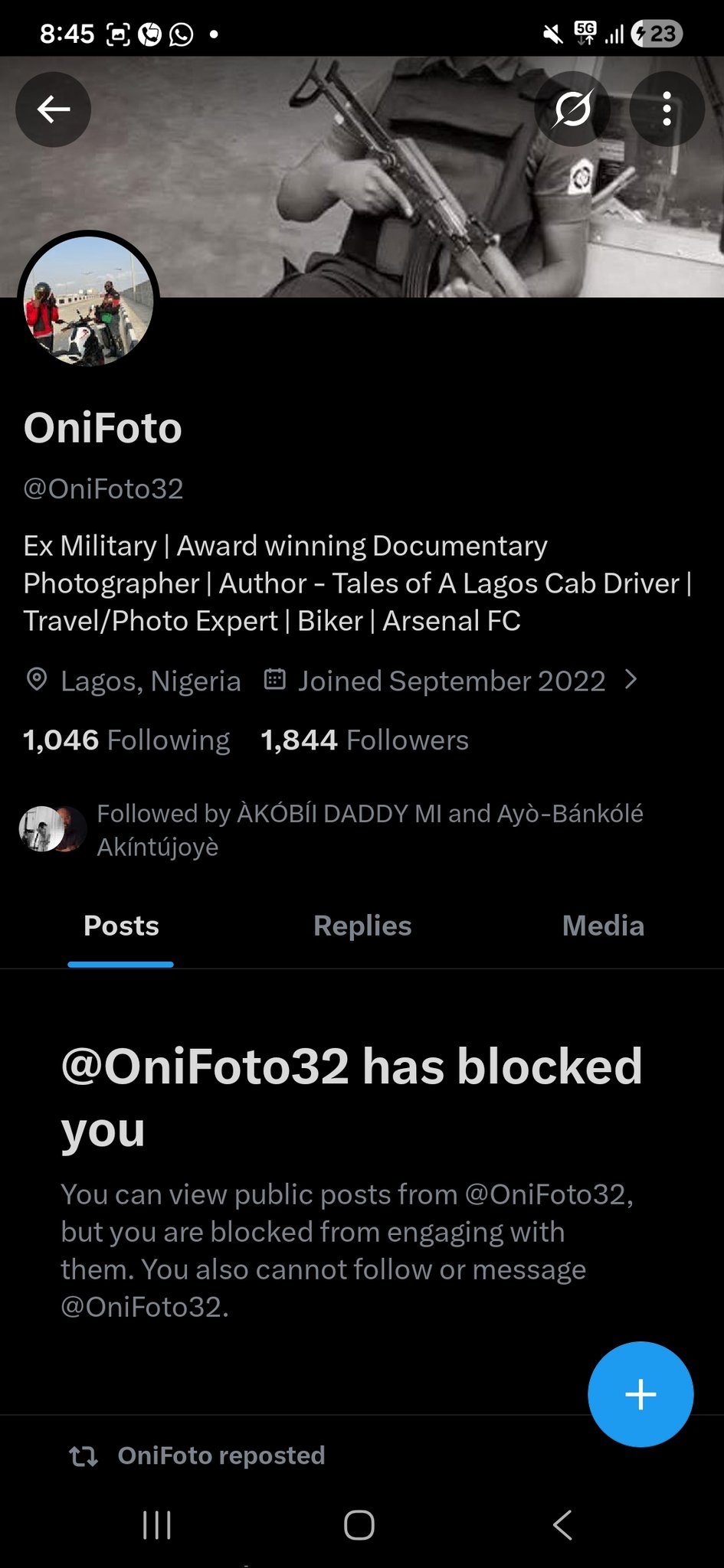
Task: View OniFoto's profile picture
Action: [88, 301]
